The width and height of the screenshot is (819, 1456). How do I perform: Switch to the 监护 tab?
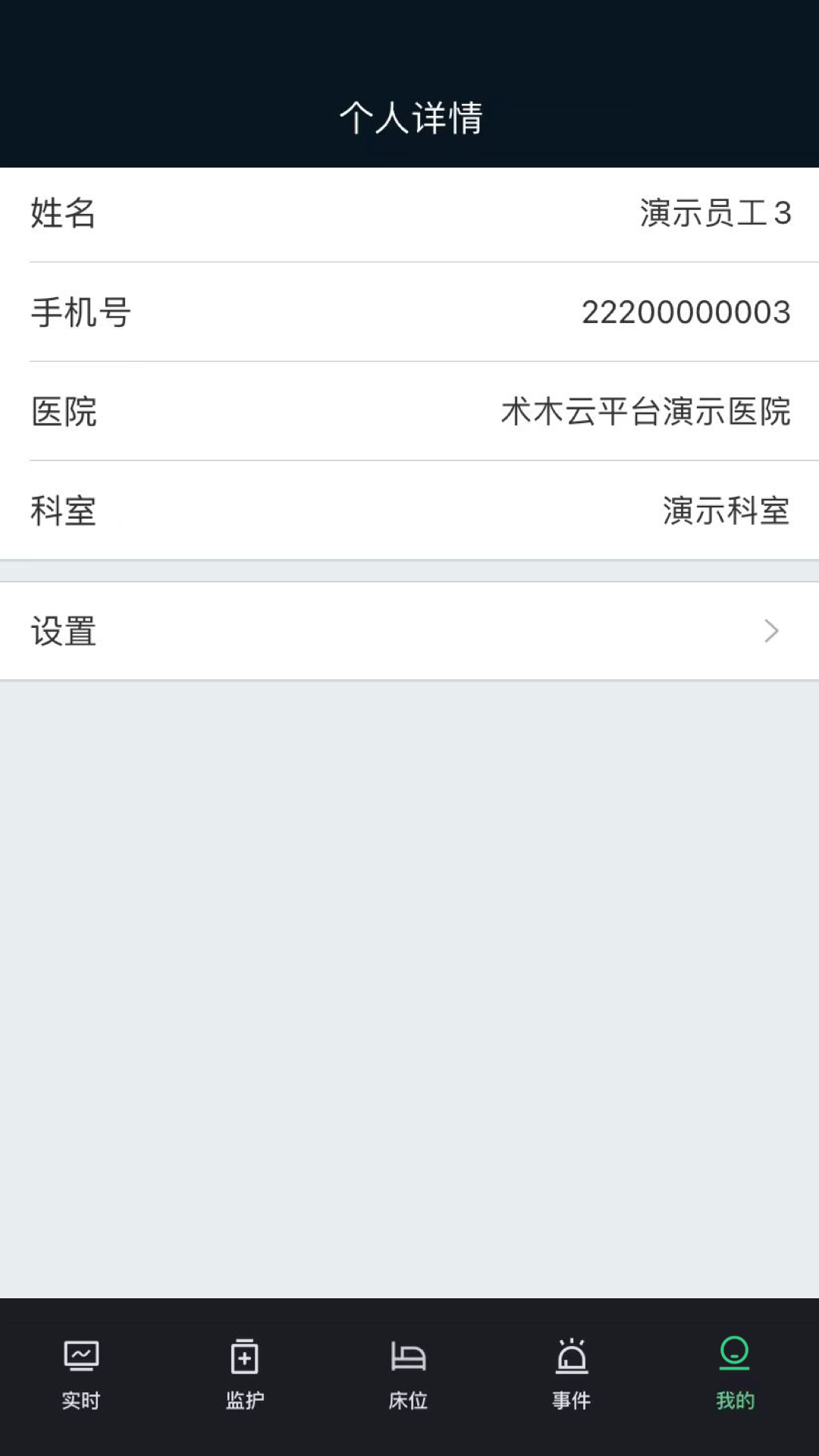(x=245, y=1374)
